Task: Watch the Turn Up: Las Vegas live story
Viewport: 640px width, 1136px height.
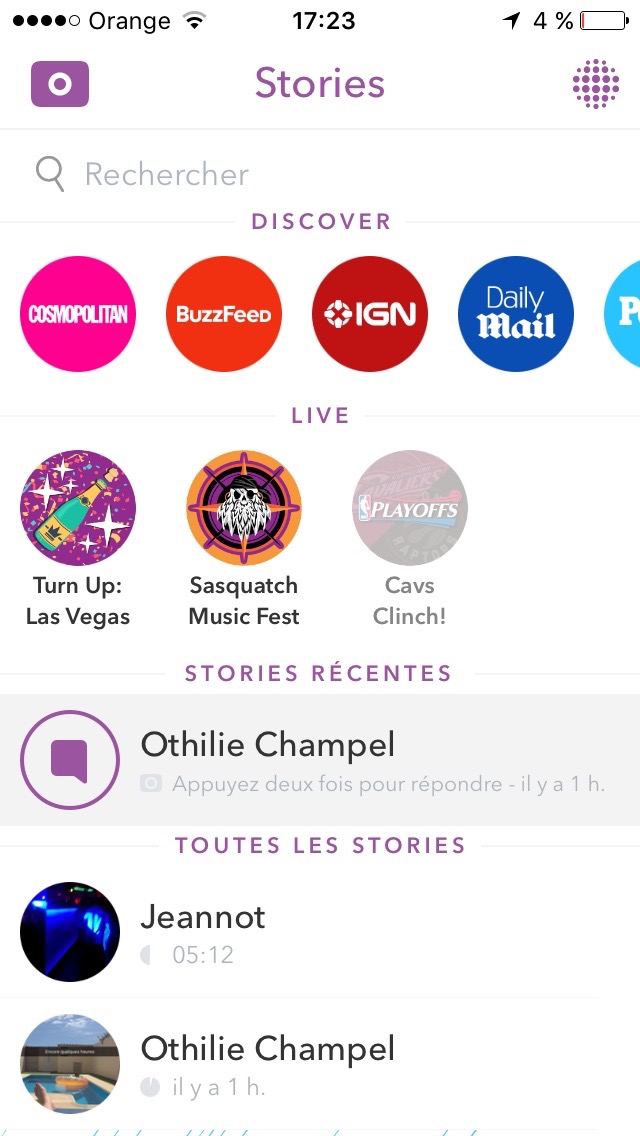Action: (x=78, y=508)
